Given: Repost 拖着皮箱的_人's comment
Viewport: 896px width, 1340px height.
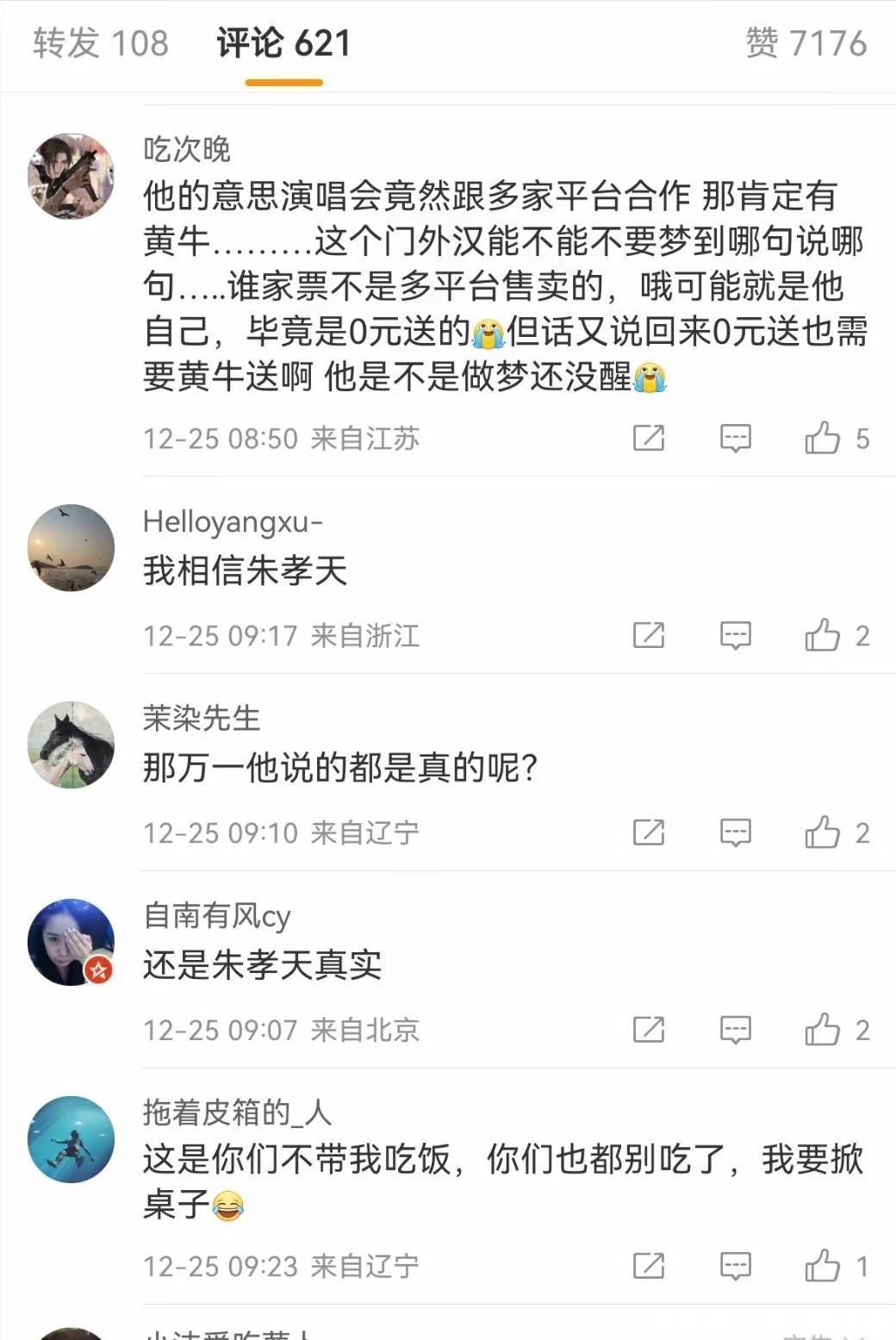Looking at the screenshot, I should point(649,1267).
